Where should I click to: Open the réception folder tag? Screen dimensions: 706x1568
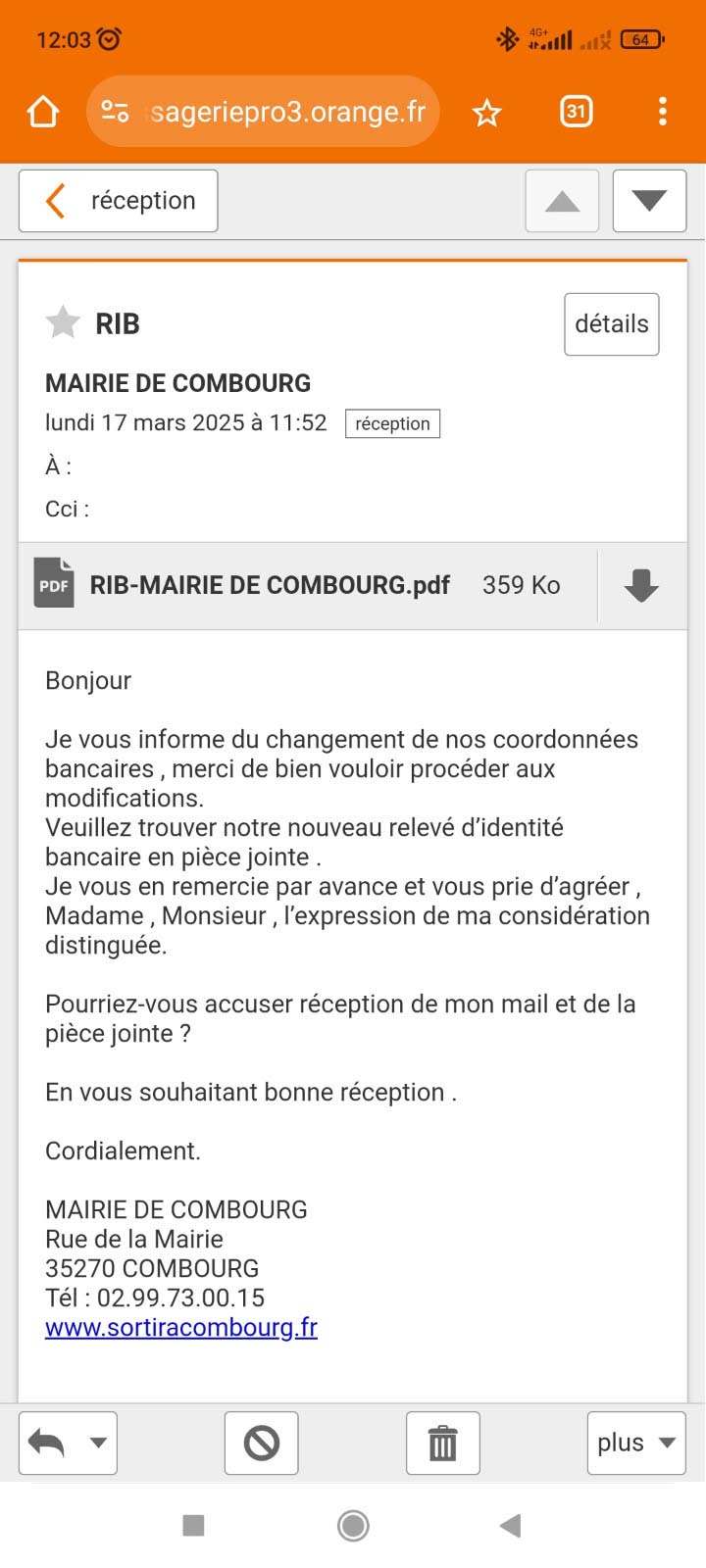point(392,423)
